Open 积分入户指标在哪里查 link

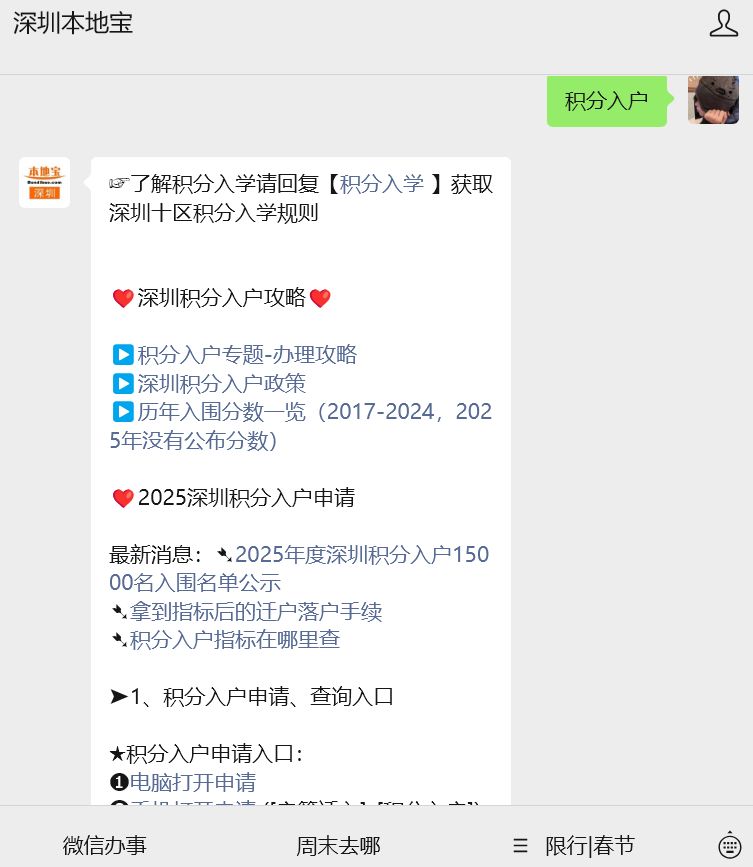tap(234, 640)
